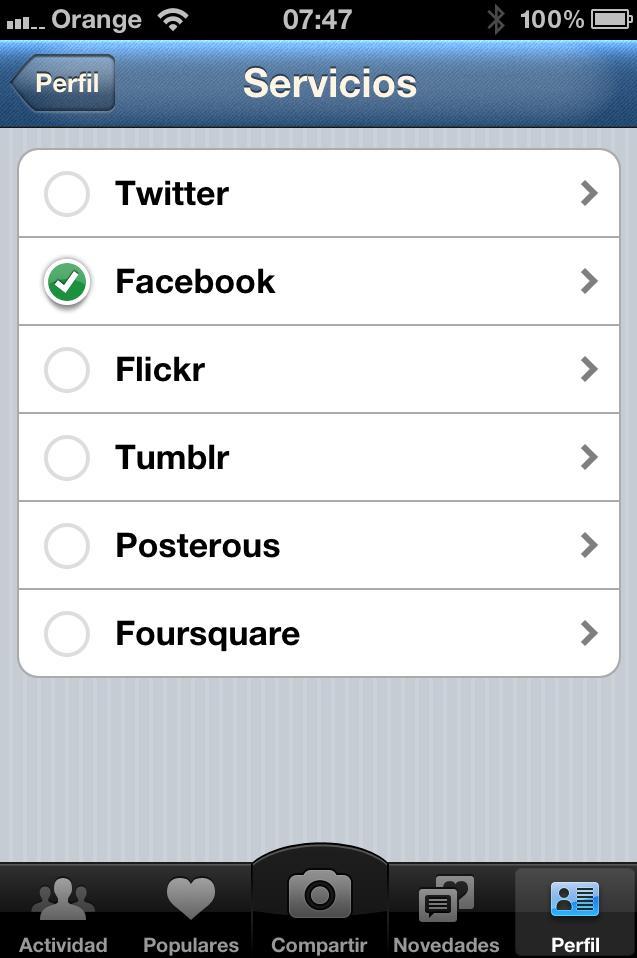Open the Foursquare row

pyautogui.click(x=318, y=634)
